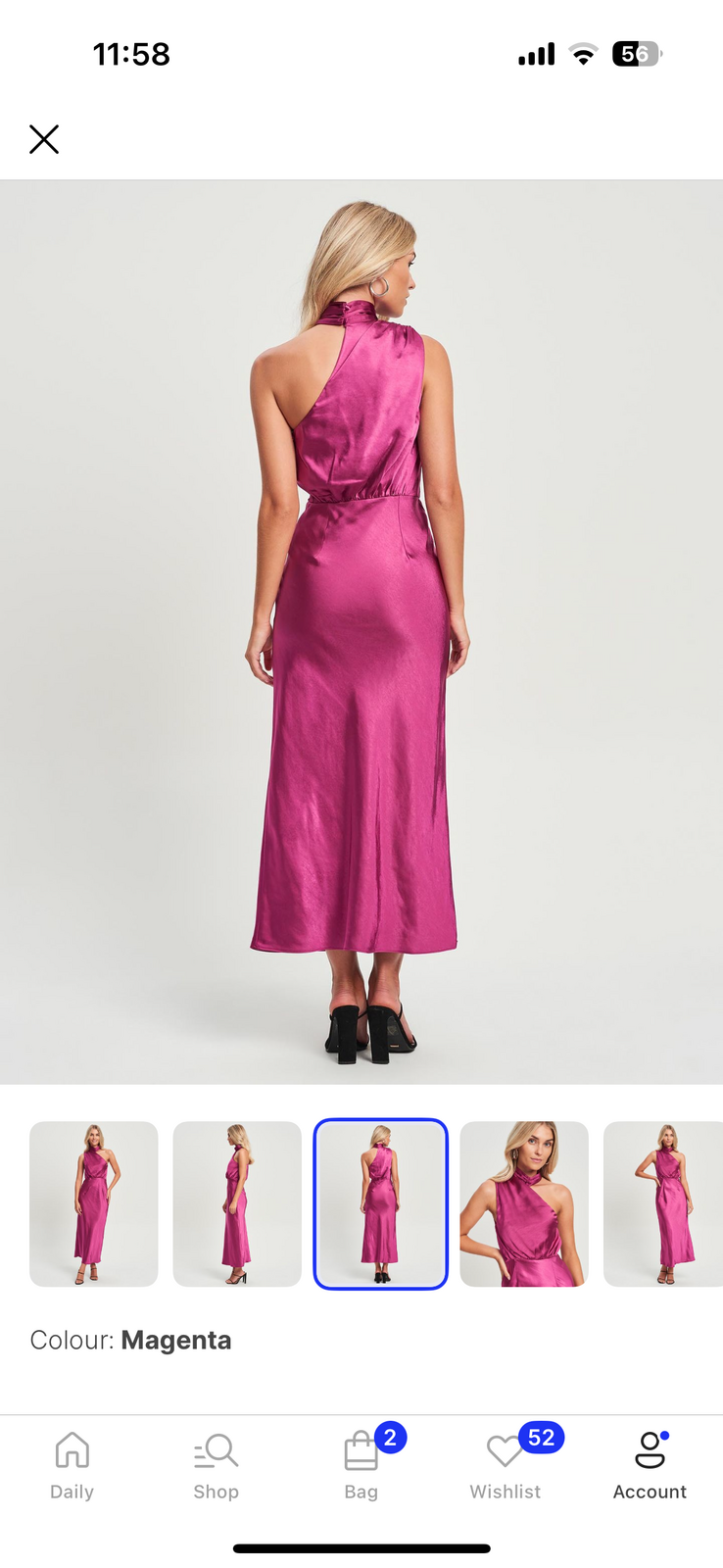Close the product image viewer
Image resolution: width=723 pixels, height=1568 pixels.
pos(44,139)
